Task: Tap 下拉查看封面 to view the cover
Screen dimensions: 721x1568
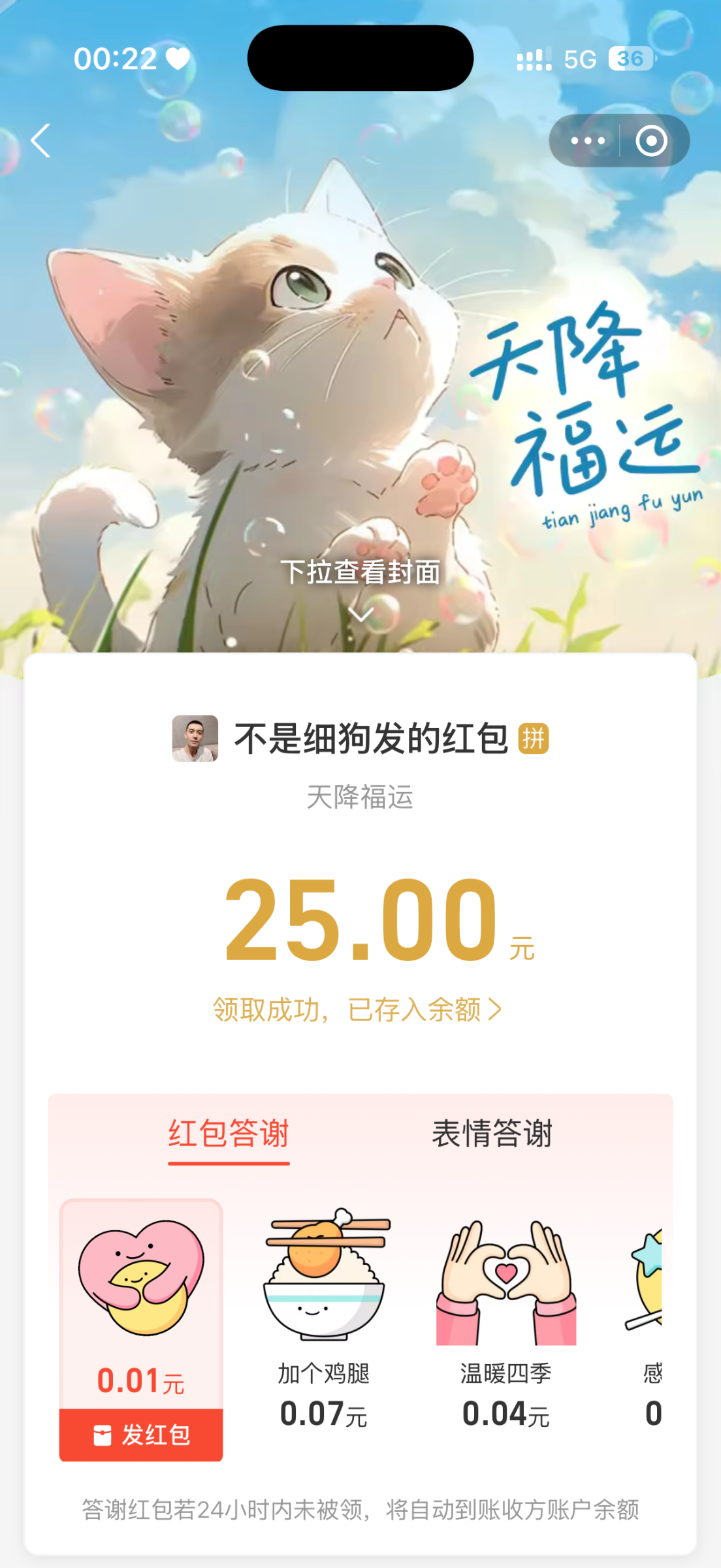Action: coord(360,574)
